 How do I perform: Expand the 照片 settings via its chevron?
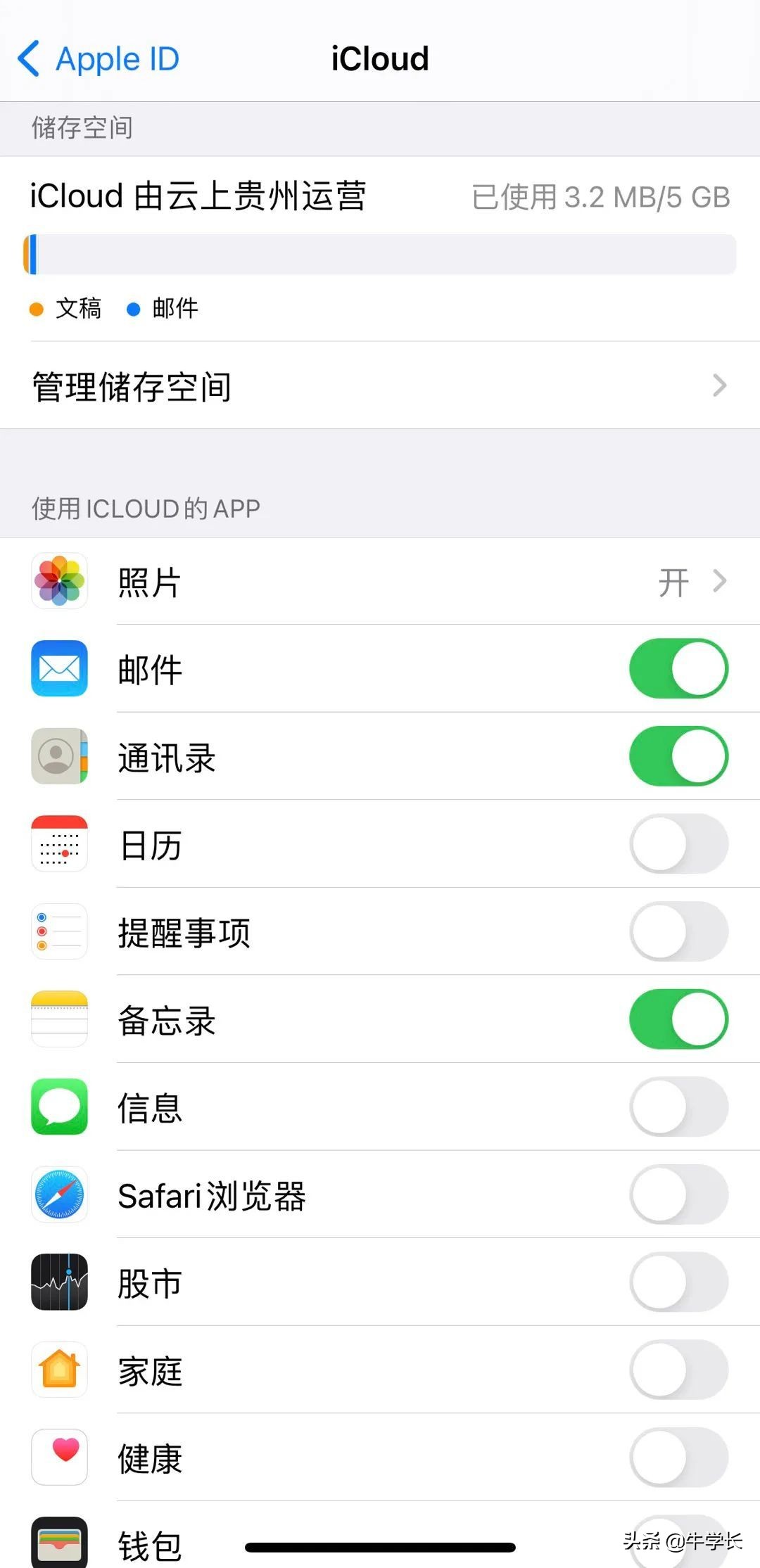coord(719,582)
